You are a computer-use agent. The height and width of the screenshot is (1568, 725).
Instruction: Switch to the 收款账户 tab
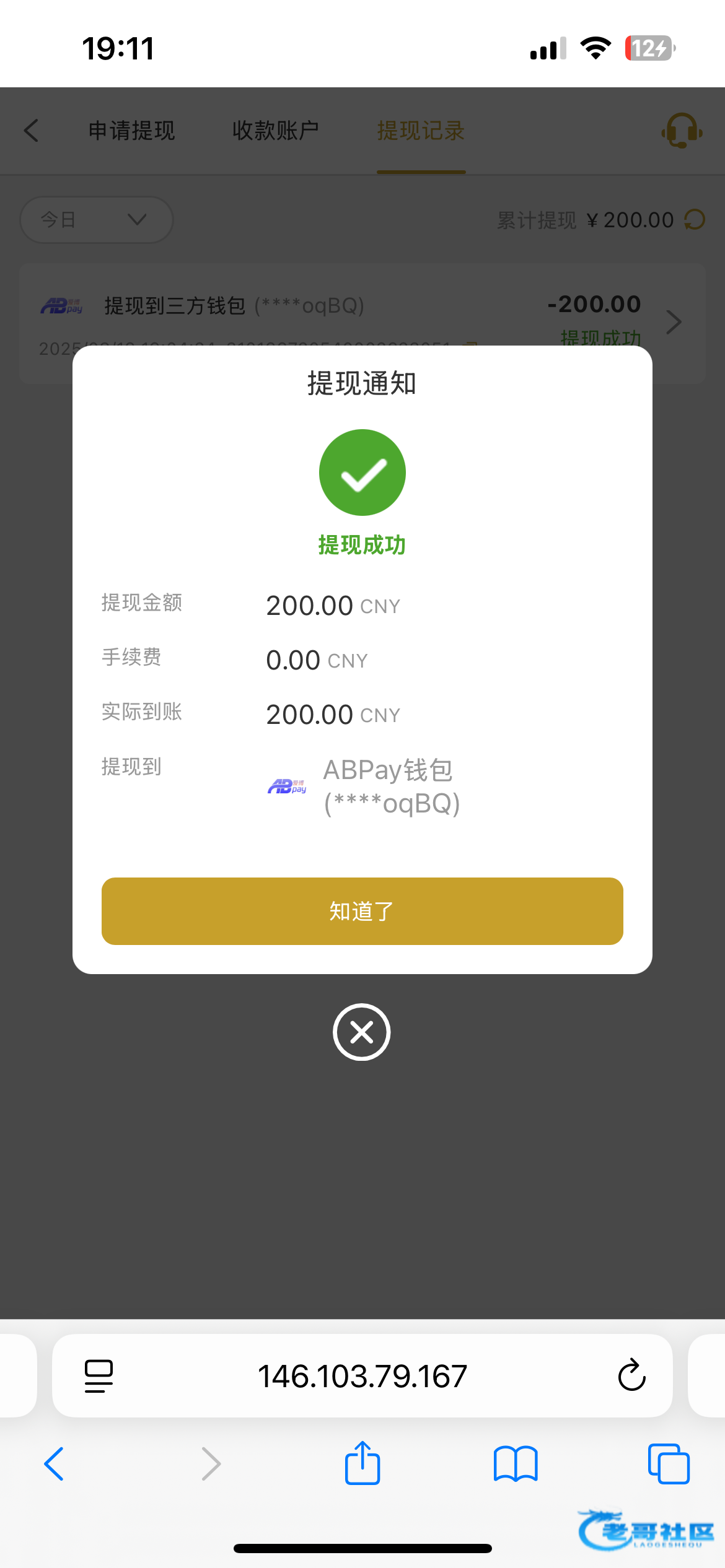click(x=276, y=131)
